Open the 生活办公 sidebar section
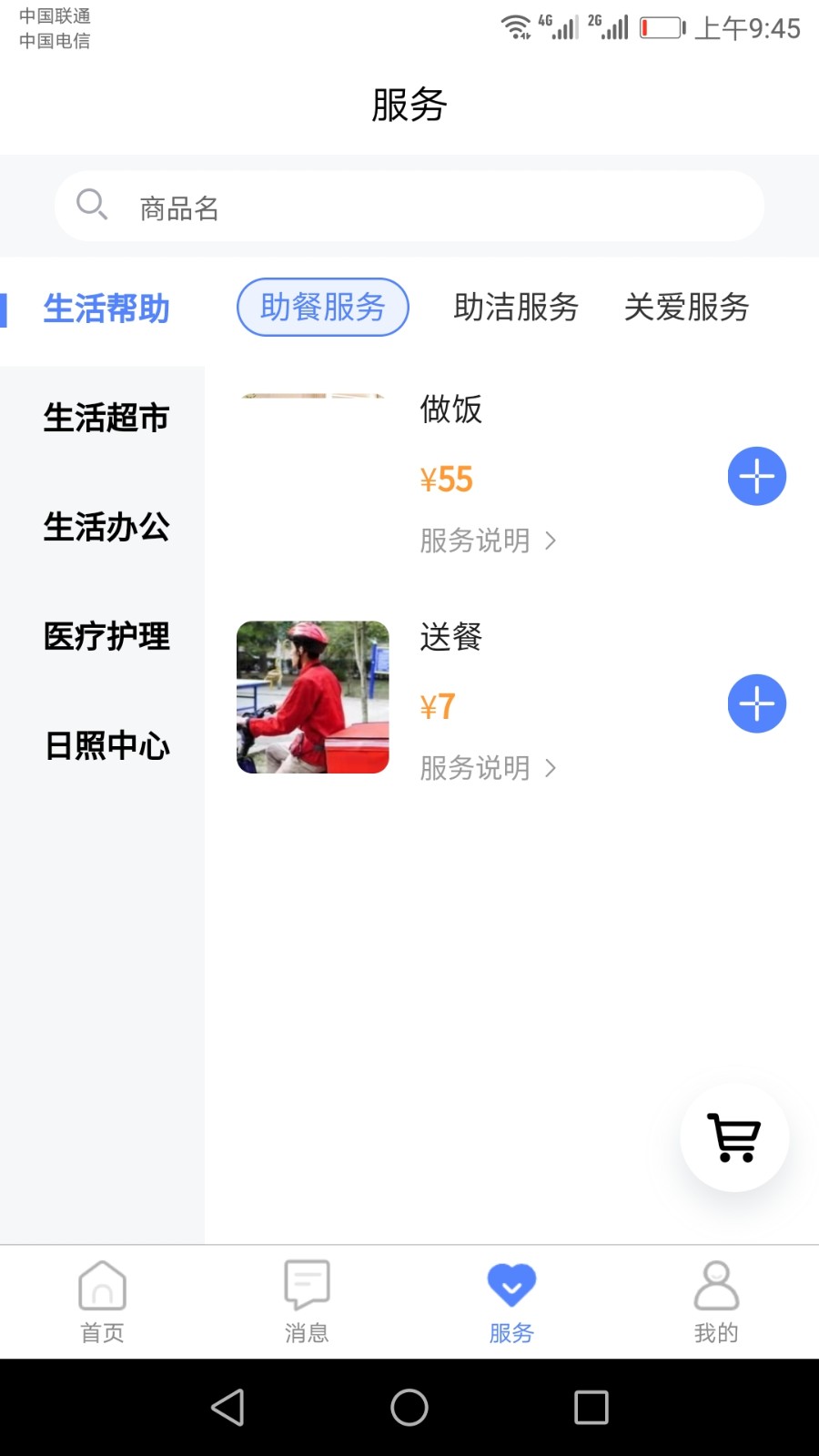Viewport: 819px width, 1456px height. click(x=106, y=528)
